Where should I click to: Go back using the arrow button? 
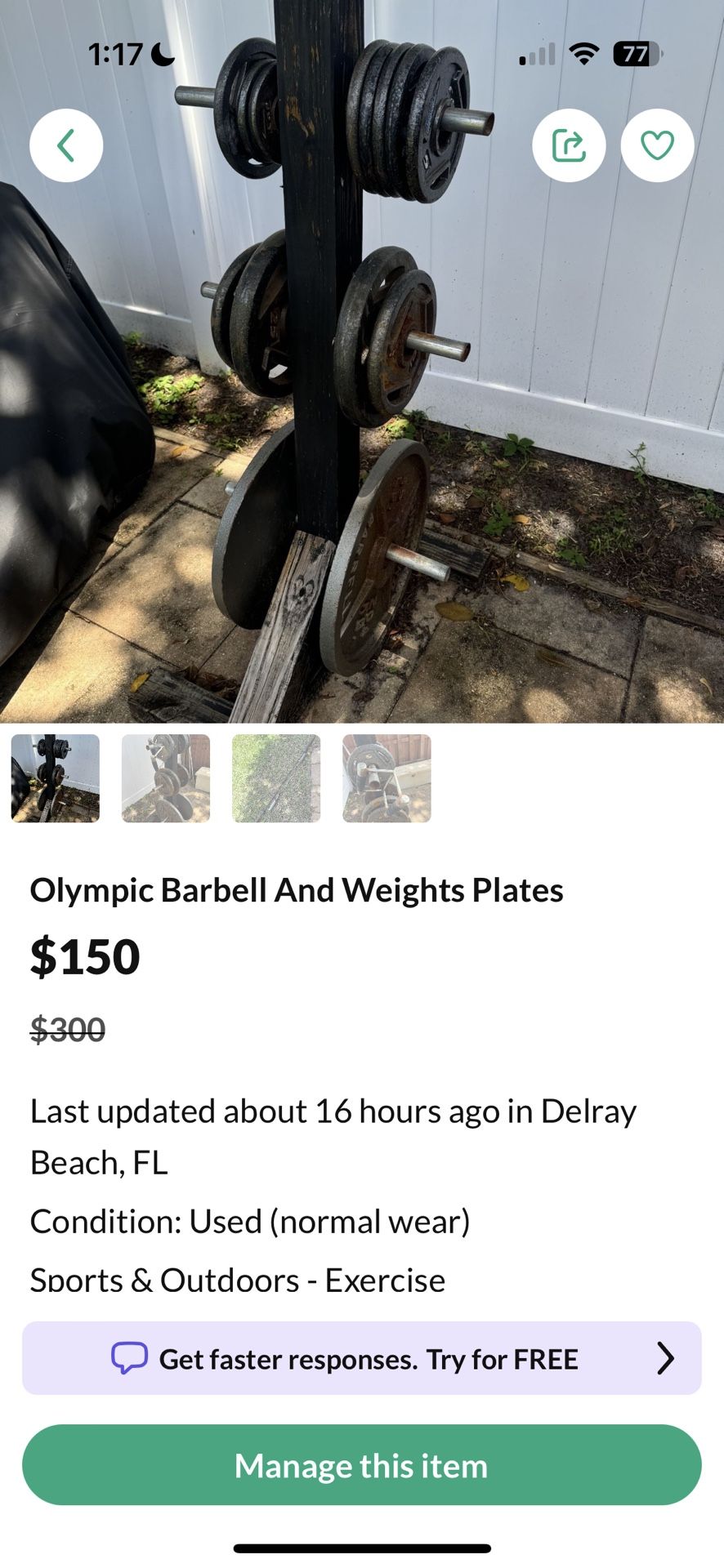[x=66, y=145]
